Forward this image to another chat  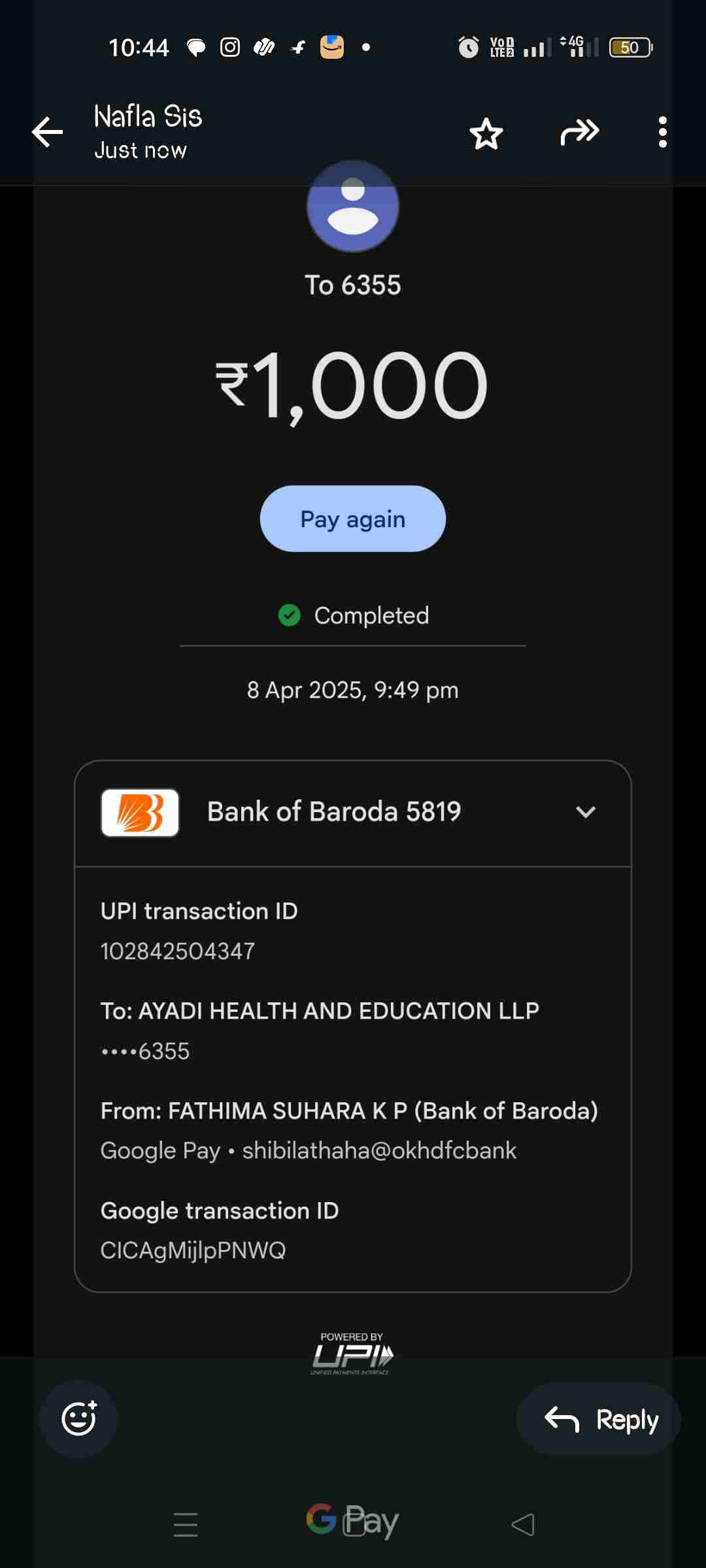click(x=579, y=133)
